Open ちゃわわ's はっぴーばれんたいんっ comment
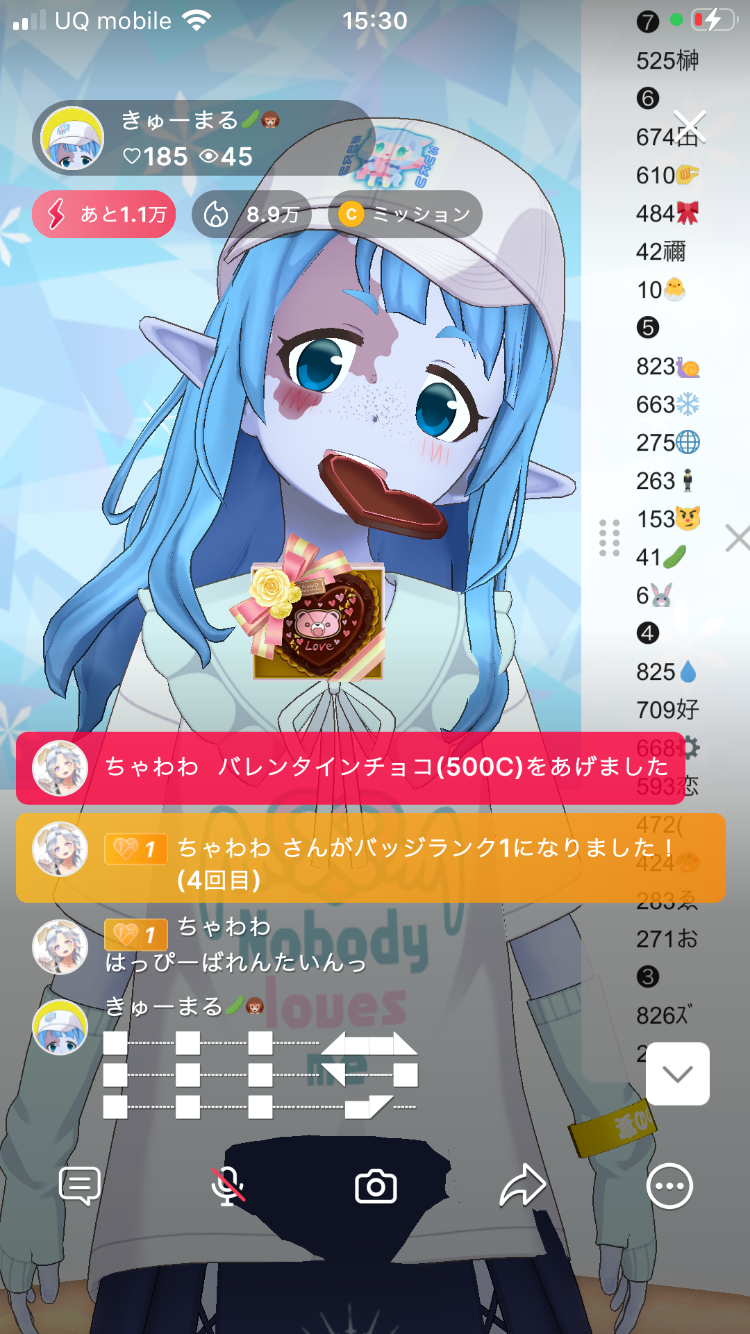 [x=236, y=963]
